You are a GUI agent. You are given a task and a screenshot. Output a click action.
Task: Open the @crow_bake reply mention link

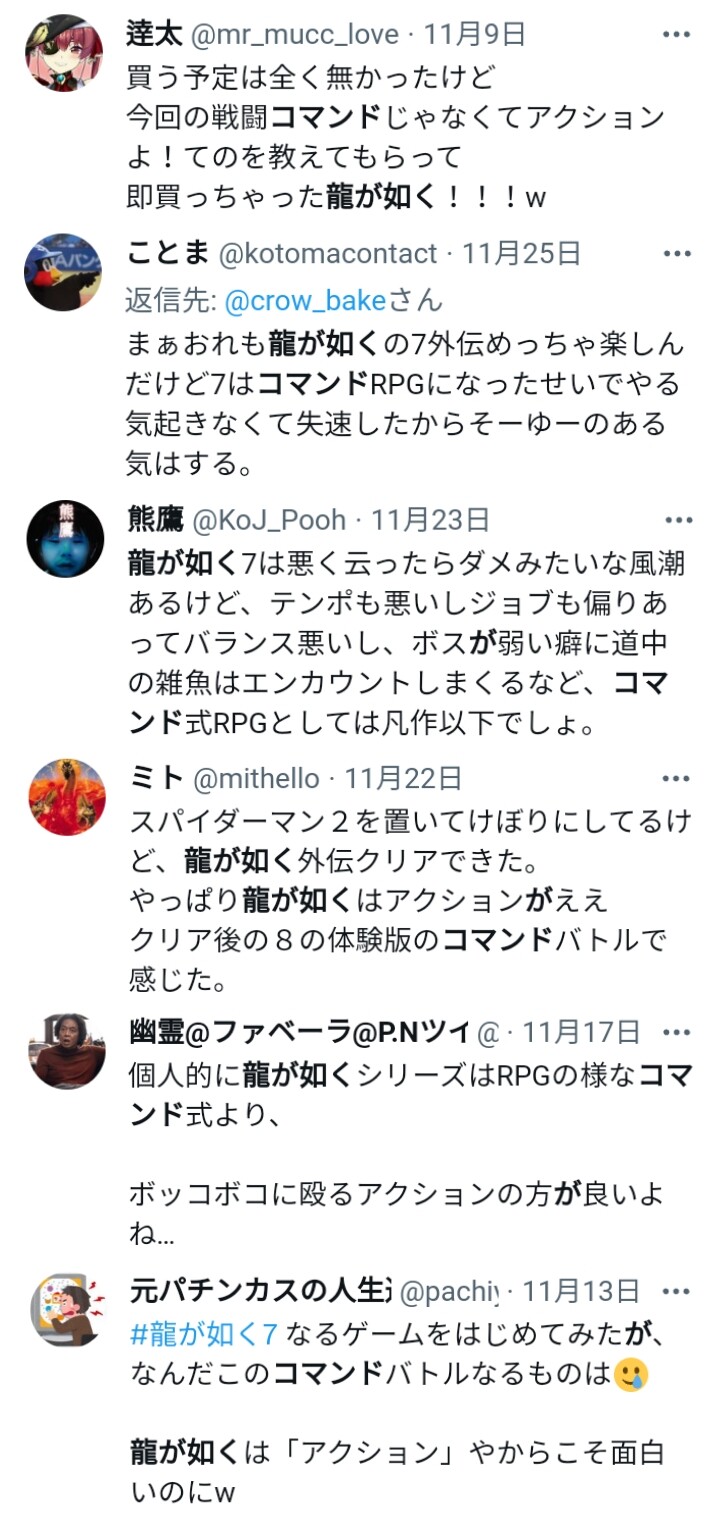coord(305,300)
